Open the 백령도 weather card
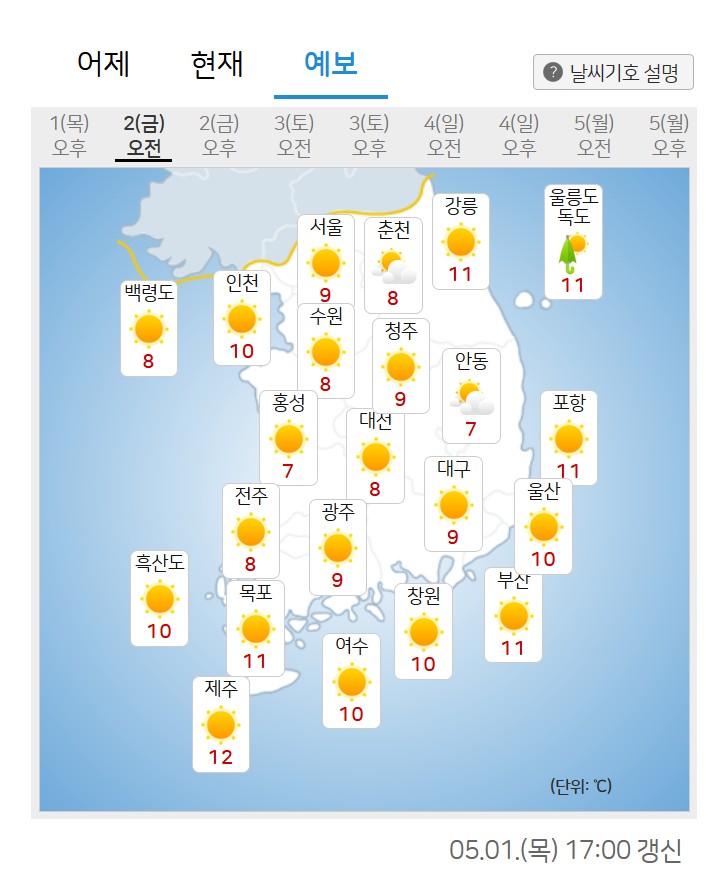Screen dimensions: 709x873 (x=148, y=328)
